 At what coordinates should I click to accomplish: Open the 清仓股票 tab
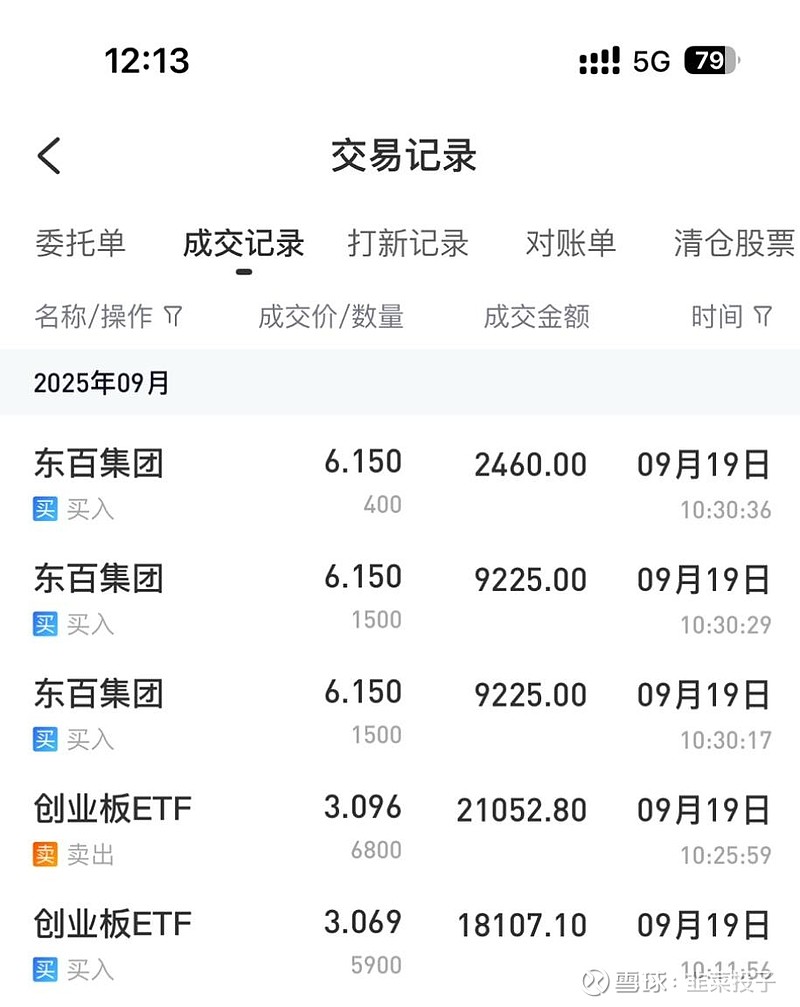(731, 244)
